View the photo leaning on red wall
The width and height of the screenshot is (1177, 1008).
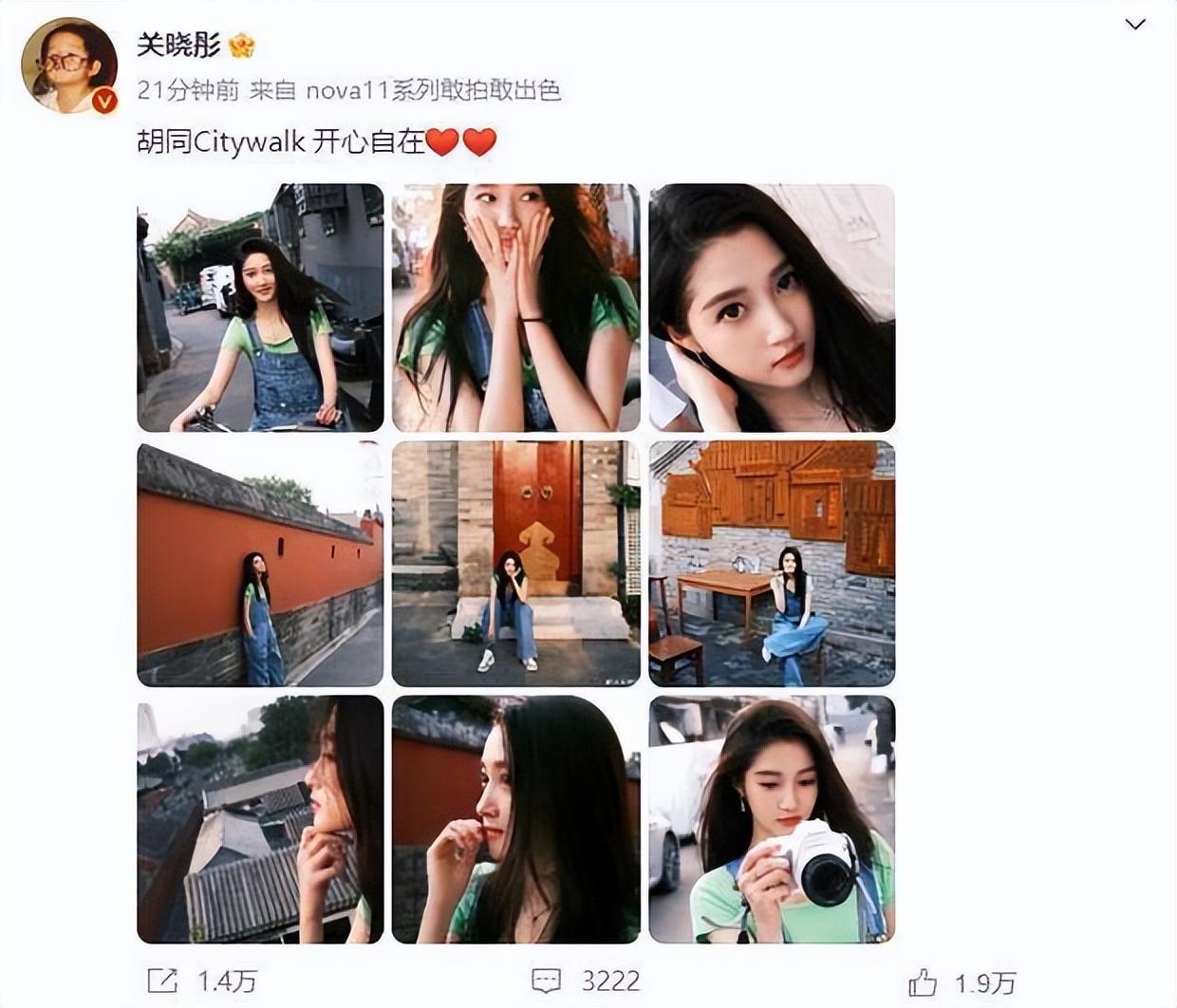260,564
